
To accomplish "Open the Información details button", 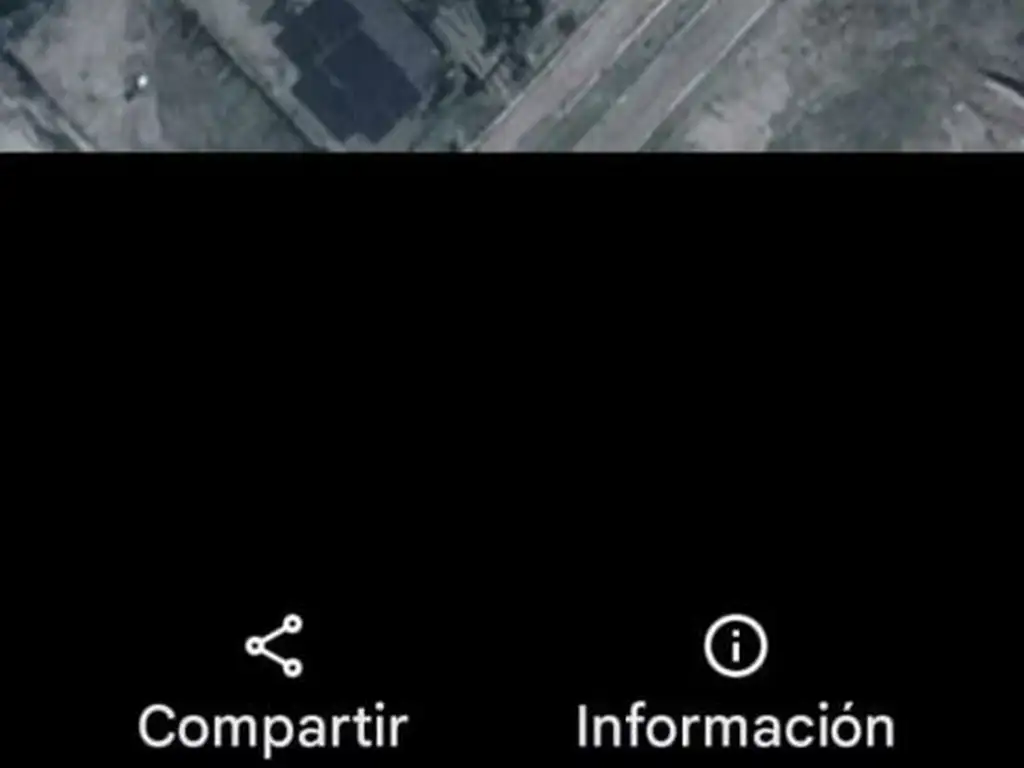I will pos(735,680).
